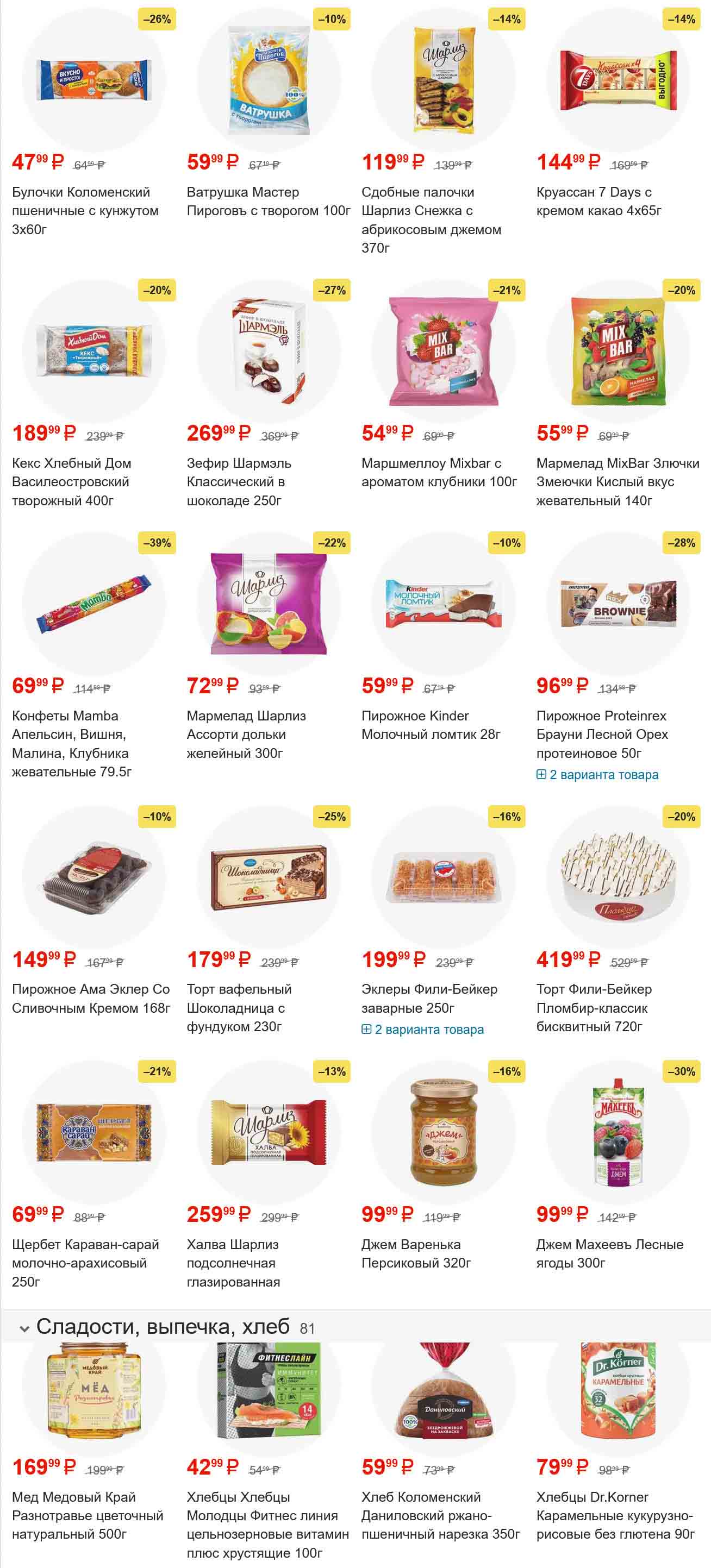
Task: Open Булочки Коломенский с кунжутом product
Action: [x=85, y=210]
